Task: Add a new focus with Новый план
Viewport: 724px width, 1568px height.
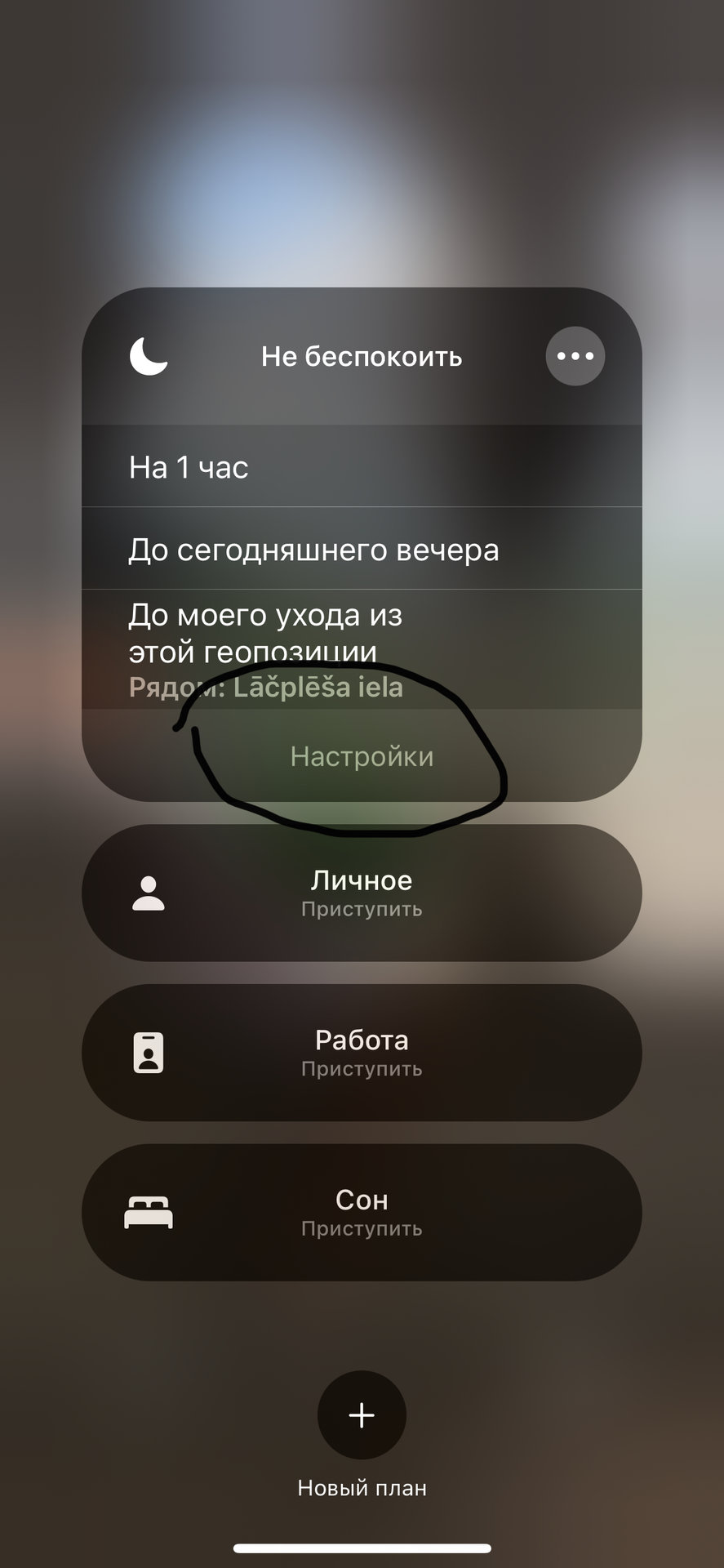Action: coord(362,1415)
